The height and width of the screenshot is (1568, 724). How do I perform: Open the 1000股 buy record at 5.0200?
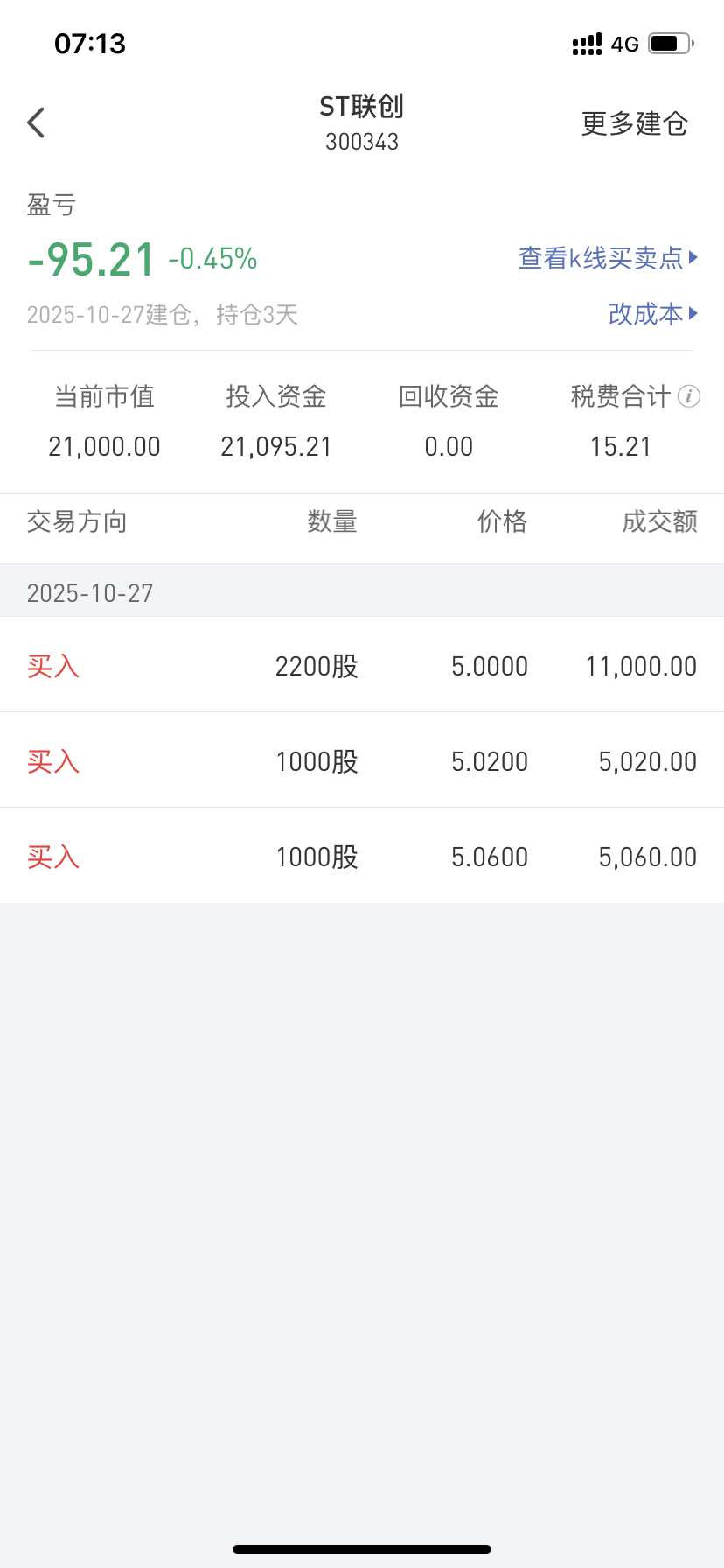(362, 760)
